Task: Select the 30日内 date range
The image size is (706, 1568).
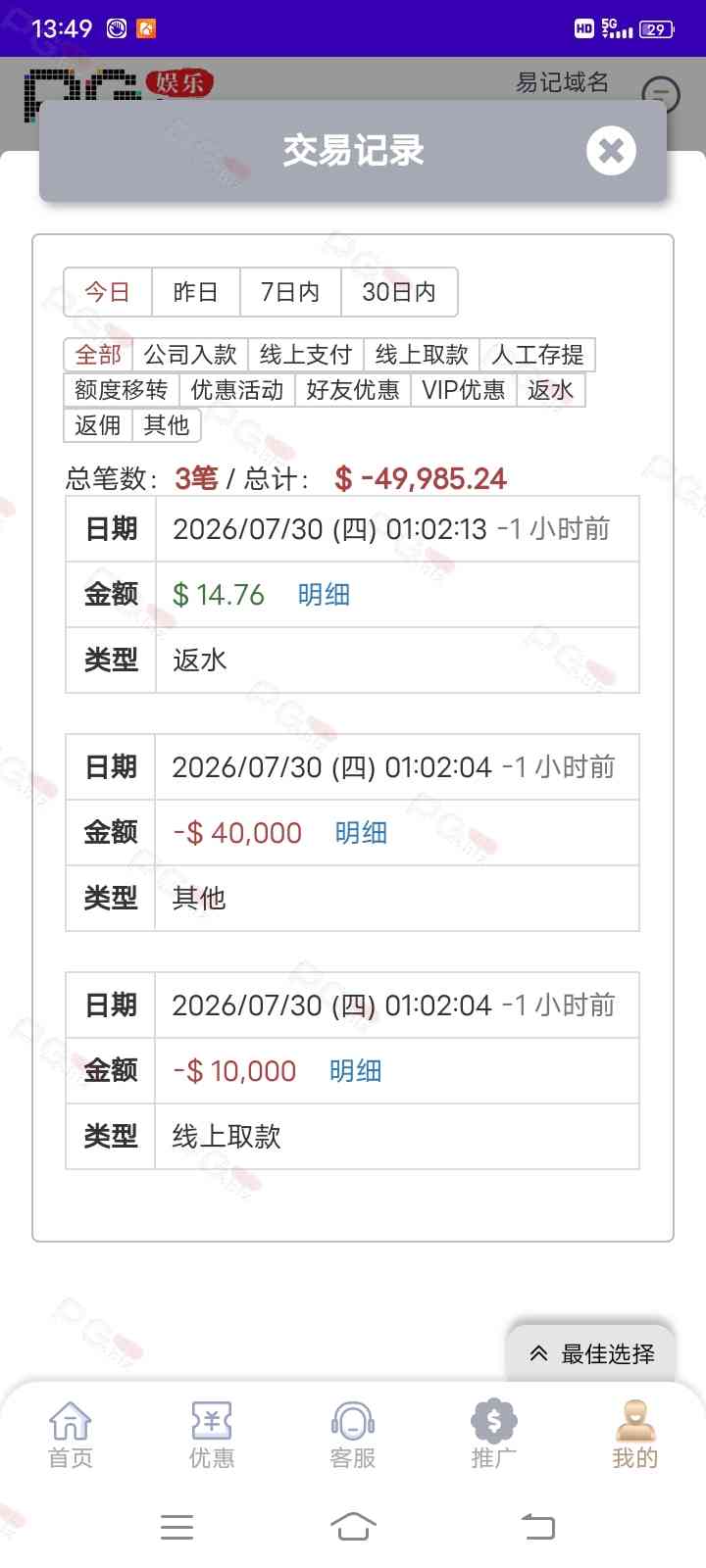Action: pyautogui.click(x=399, y=292)
